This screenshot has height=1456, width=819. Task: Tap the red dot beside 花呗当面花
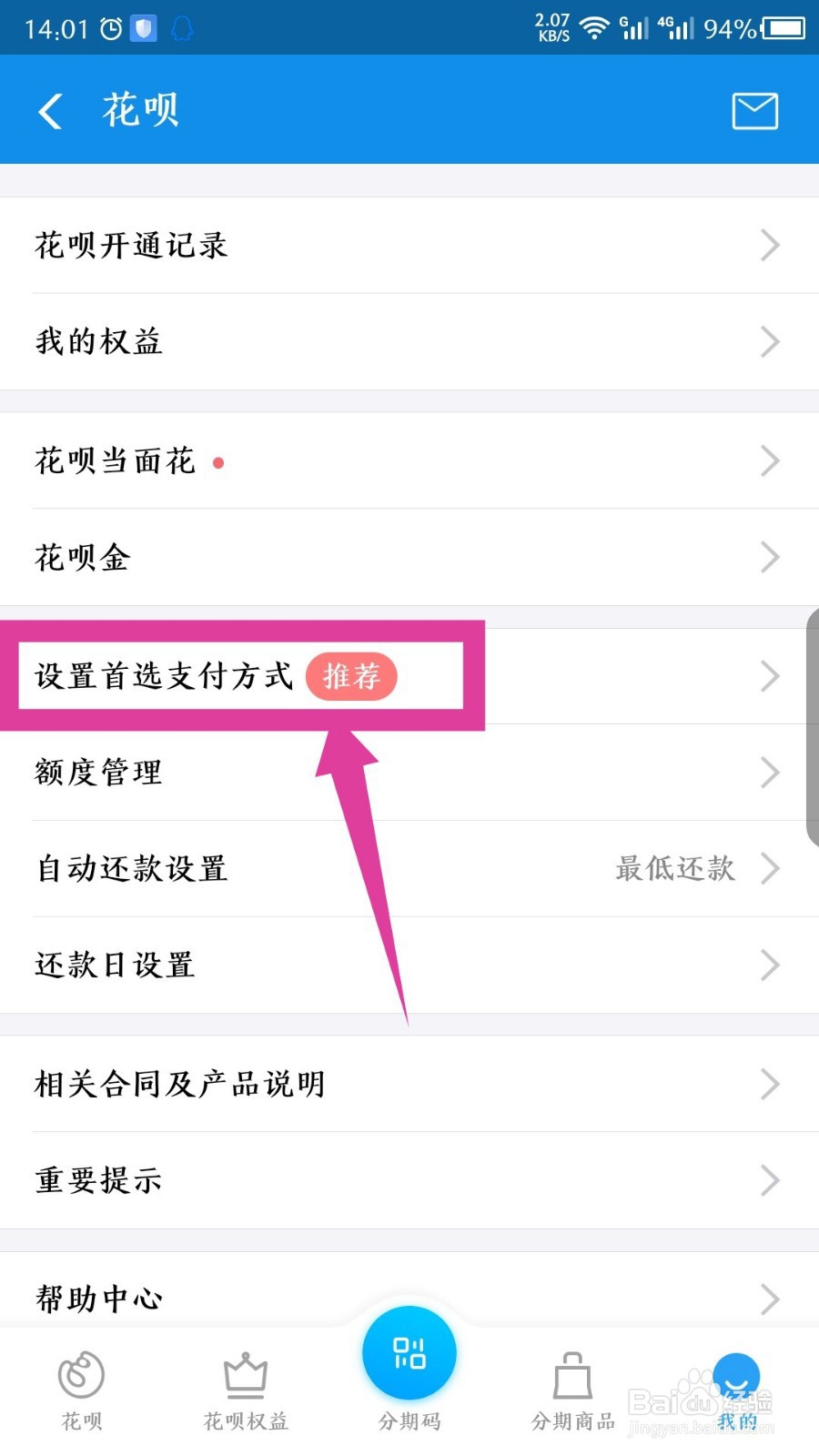[x=219, y=463]
